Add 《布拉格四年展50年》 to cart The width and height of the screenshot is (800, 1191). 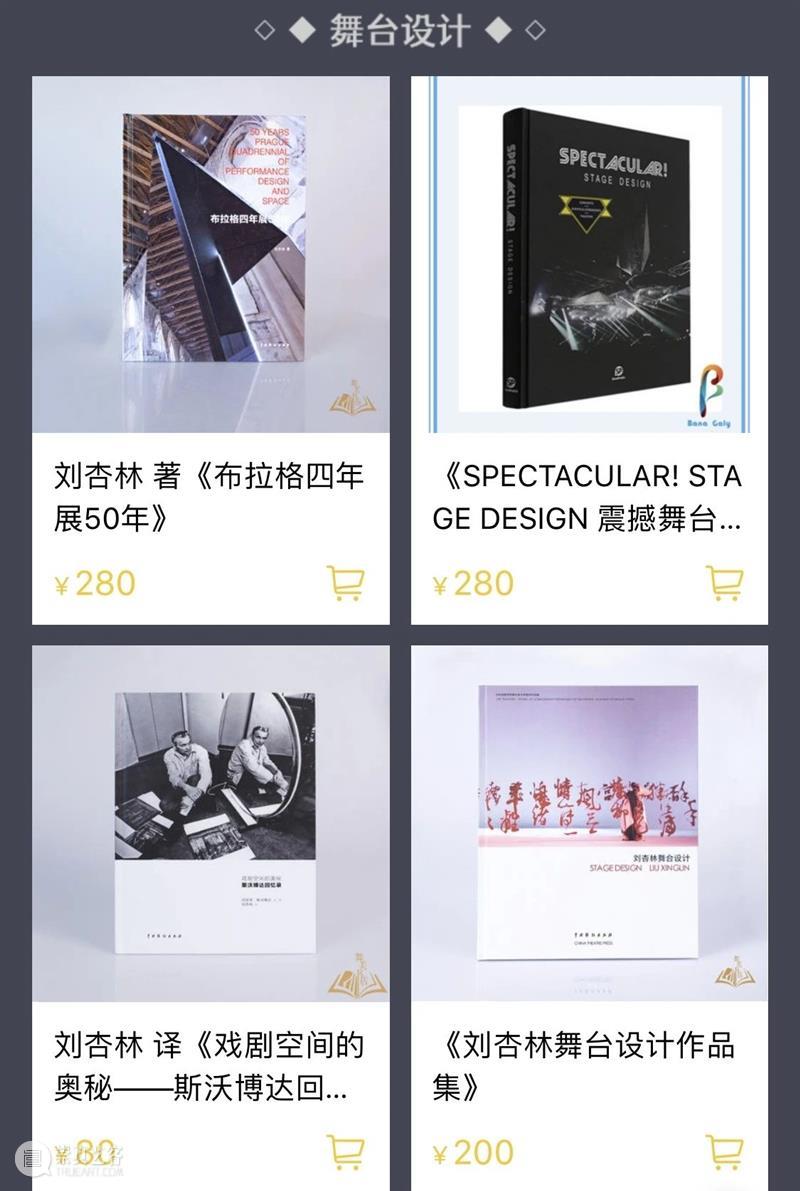pos(345,582)
